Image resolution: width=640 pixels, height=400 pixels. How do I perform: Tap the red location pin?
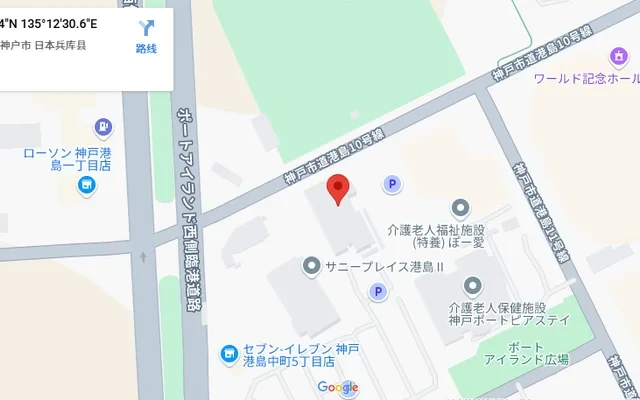coord(340,189)
